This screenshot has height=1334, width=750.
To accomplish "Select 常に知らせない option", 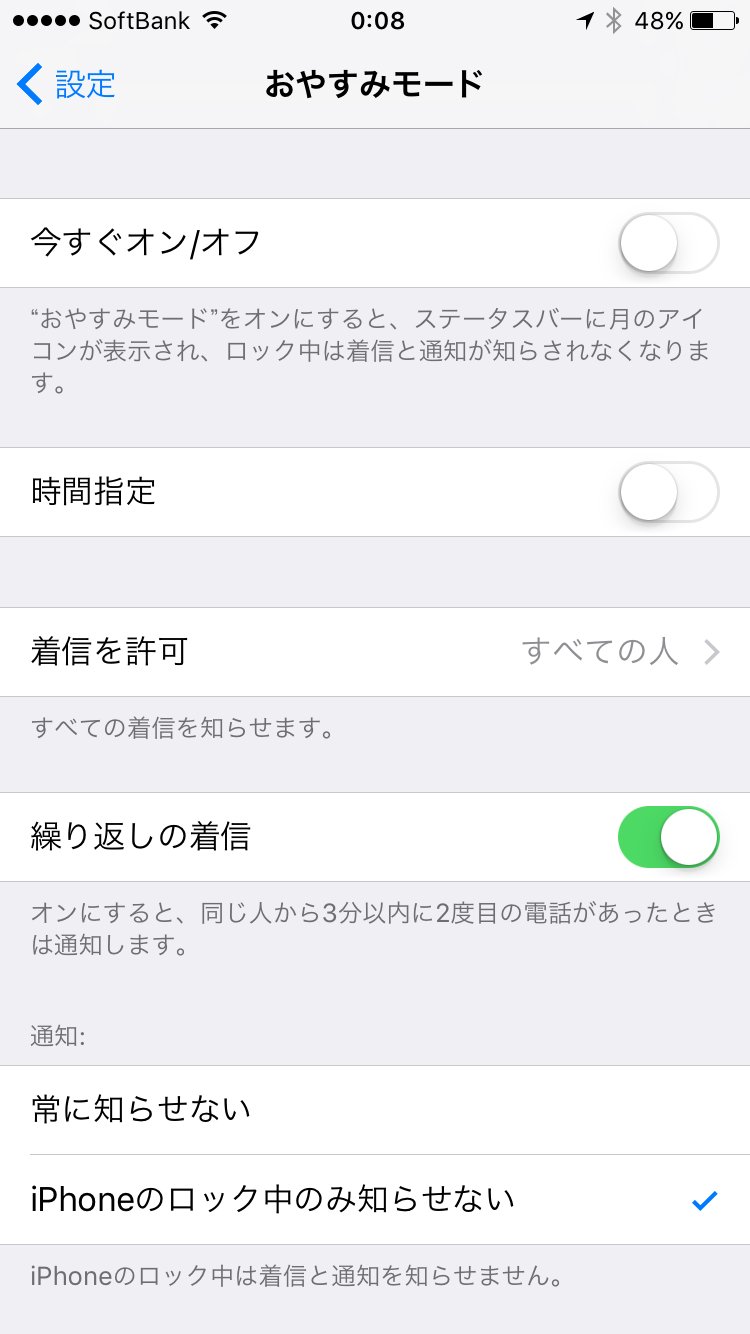I will (x=375, y=1110).
